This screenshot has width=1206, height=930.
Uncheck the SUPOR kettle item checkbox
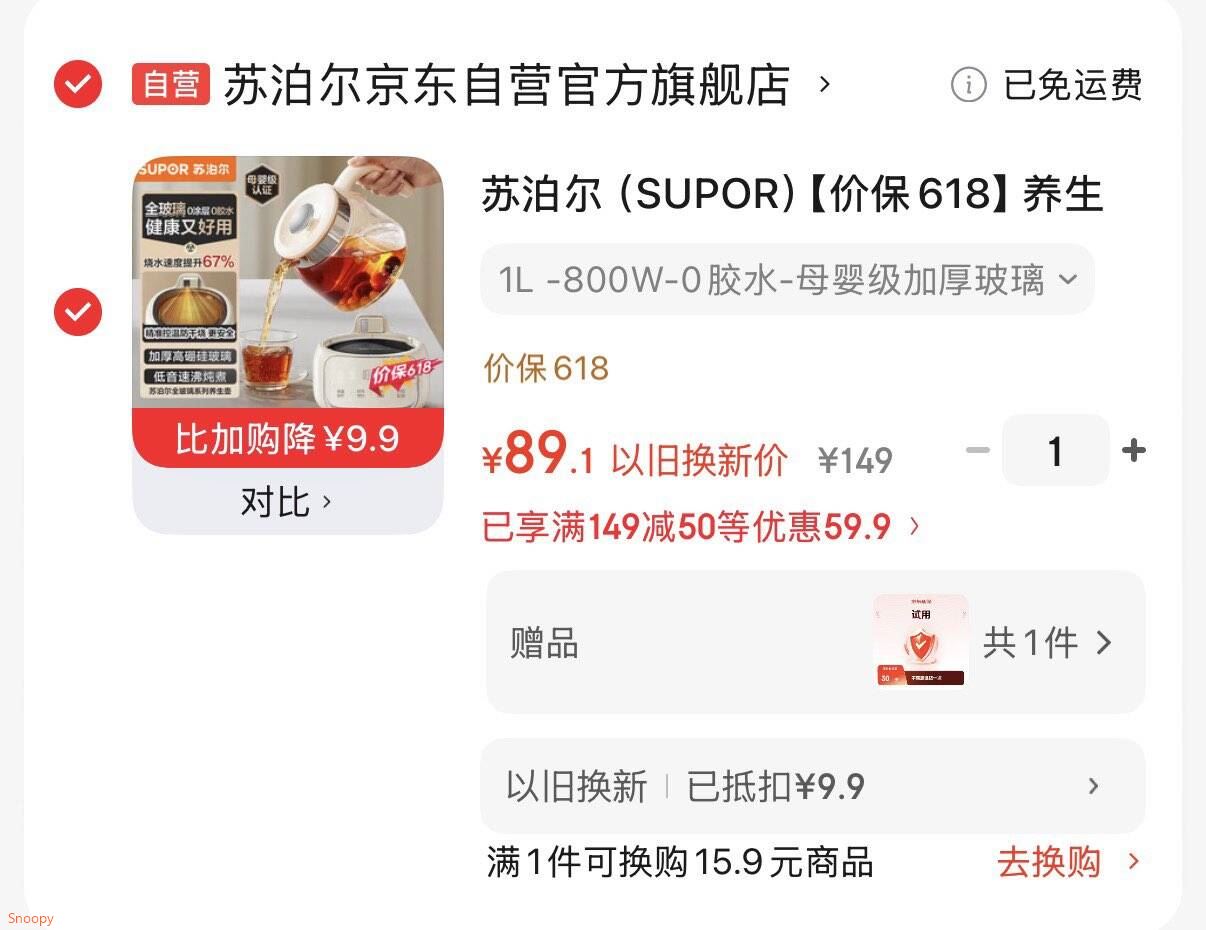78,312
